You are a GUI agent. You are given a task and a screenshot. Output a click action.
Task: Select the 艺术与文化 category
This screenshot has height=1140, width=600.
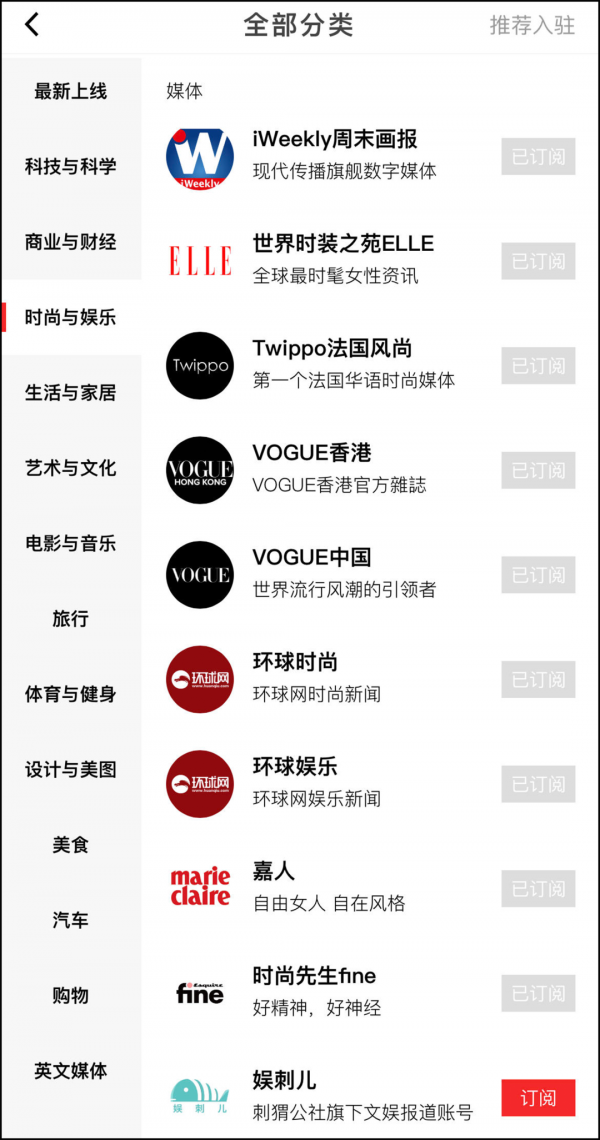(x=71, y=468)
